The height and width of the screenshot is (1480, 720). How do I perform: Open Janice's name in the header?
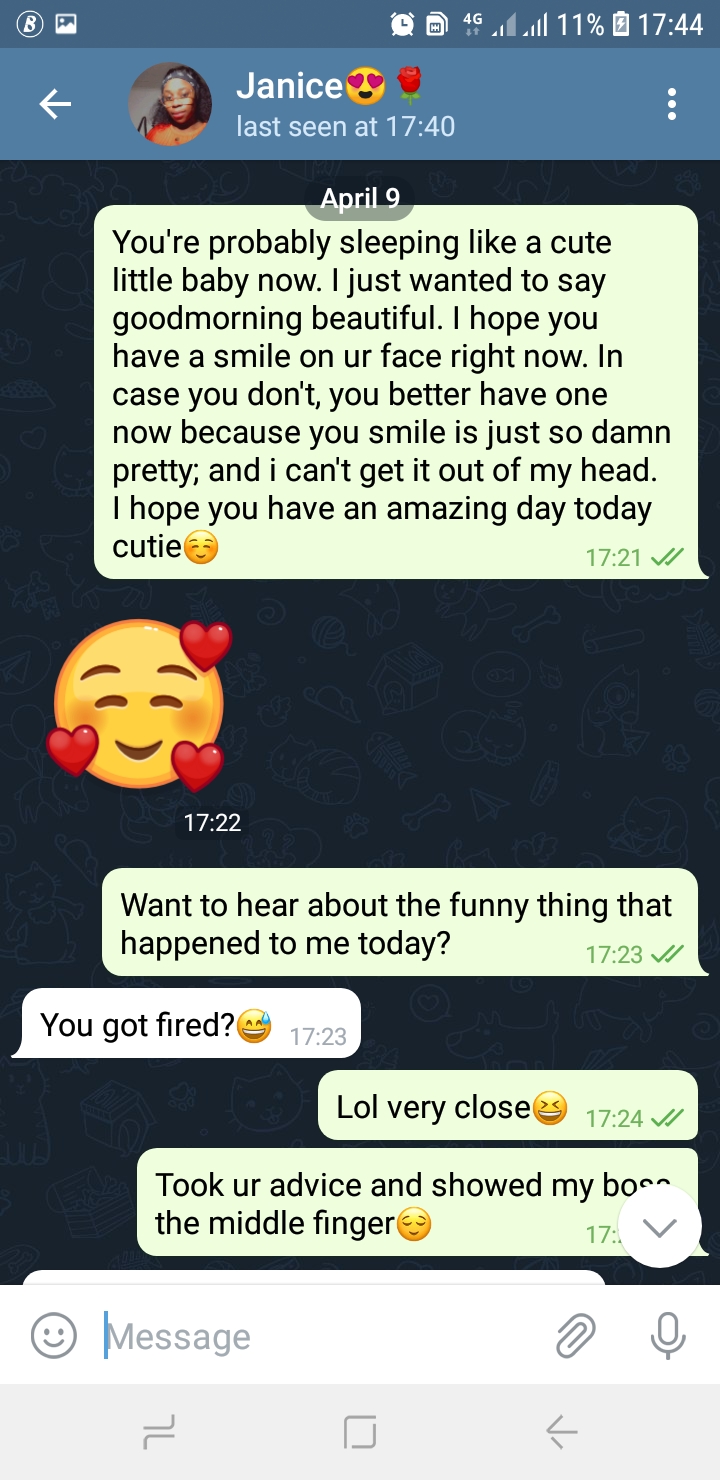tap(292, 86)
